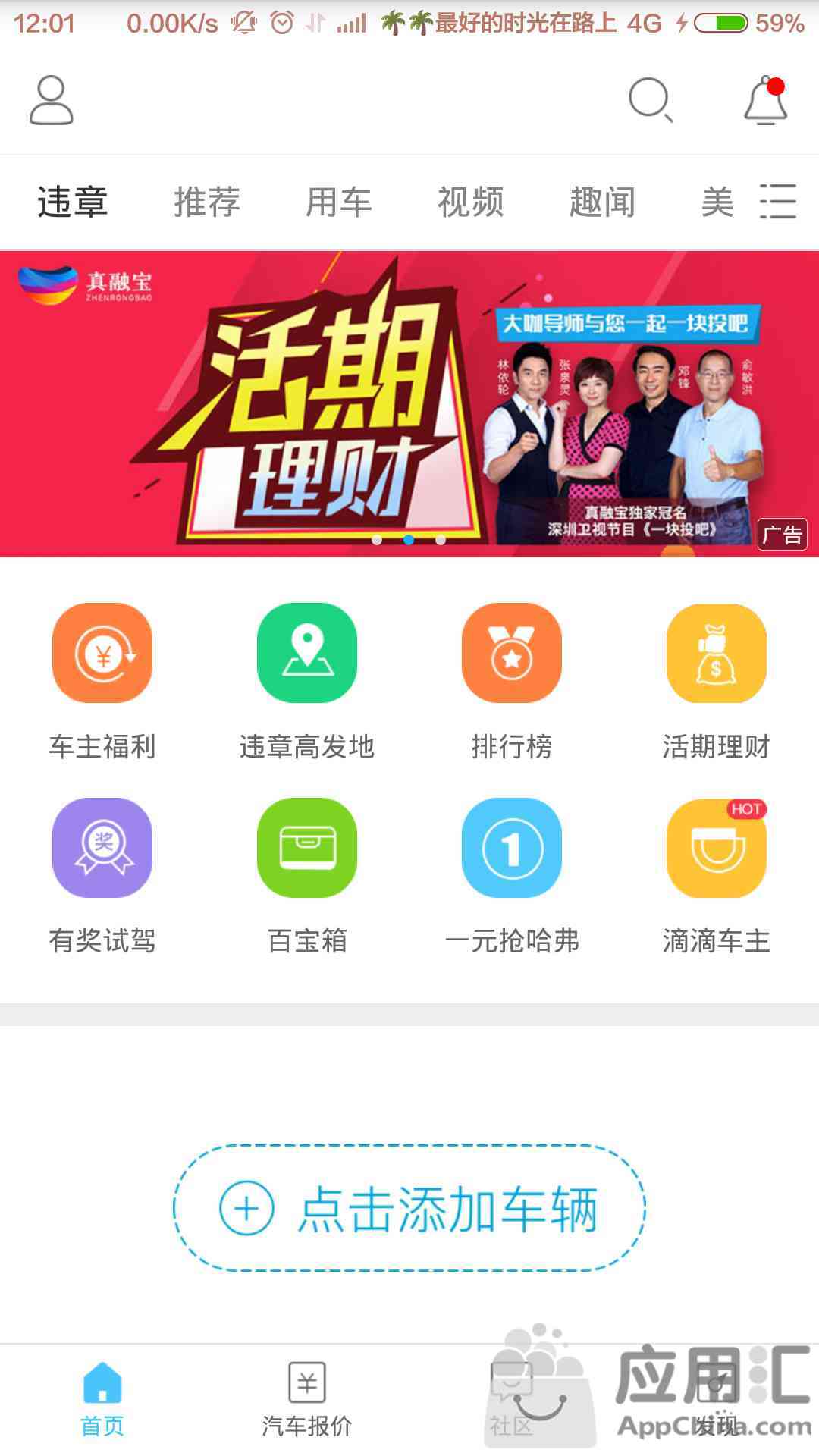Select the 视频 tab
The image size is (819, 1456).
tap(470, 202)
